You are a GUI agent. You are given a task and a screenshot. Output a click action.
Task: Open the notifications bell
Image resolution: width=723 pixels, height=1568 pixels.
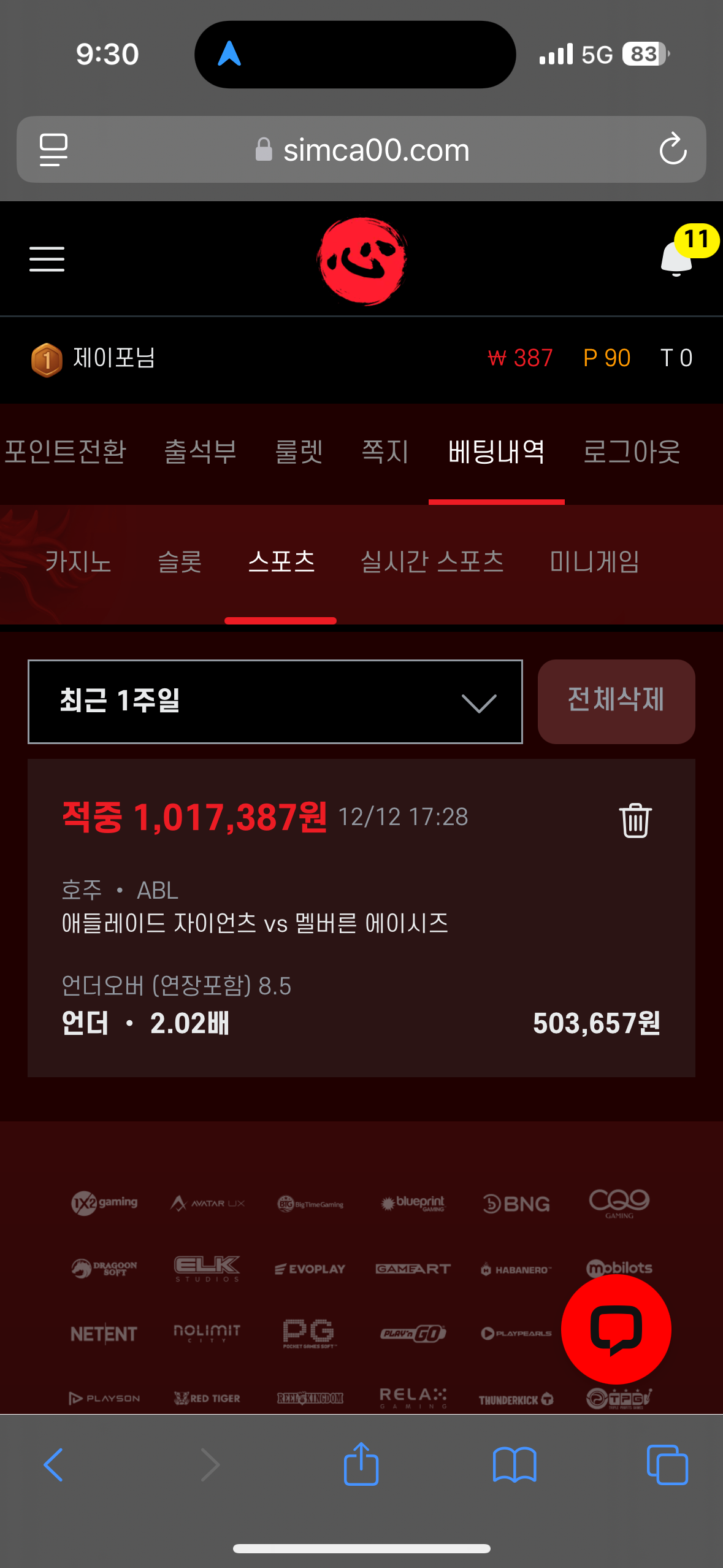[x=677, y=258]
